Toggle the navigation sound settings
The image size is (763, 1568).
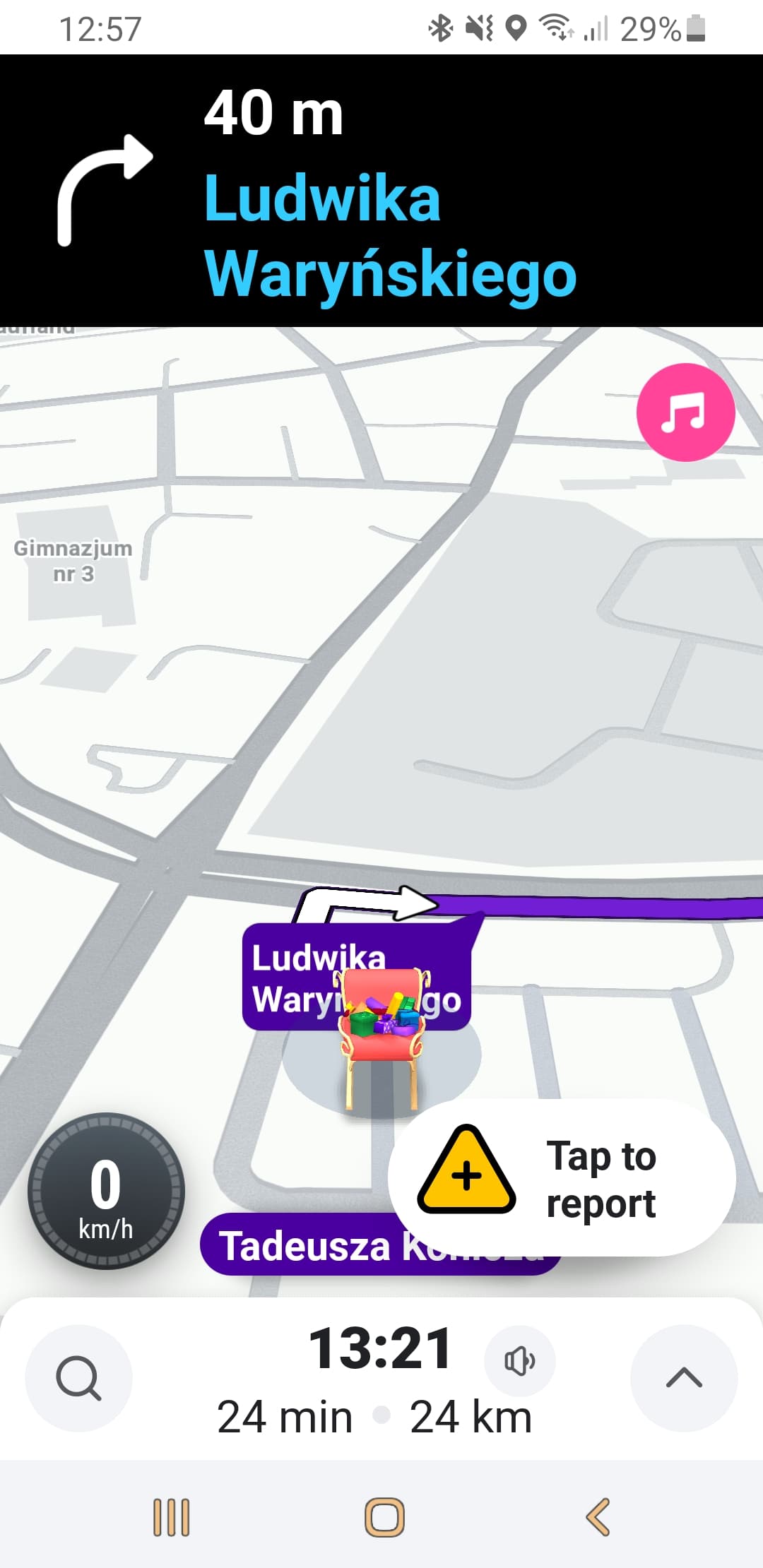click(519, 1360)
